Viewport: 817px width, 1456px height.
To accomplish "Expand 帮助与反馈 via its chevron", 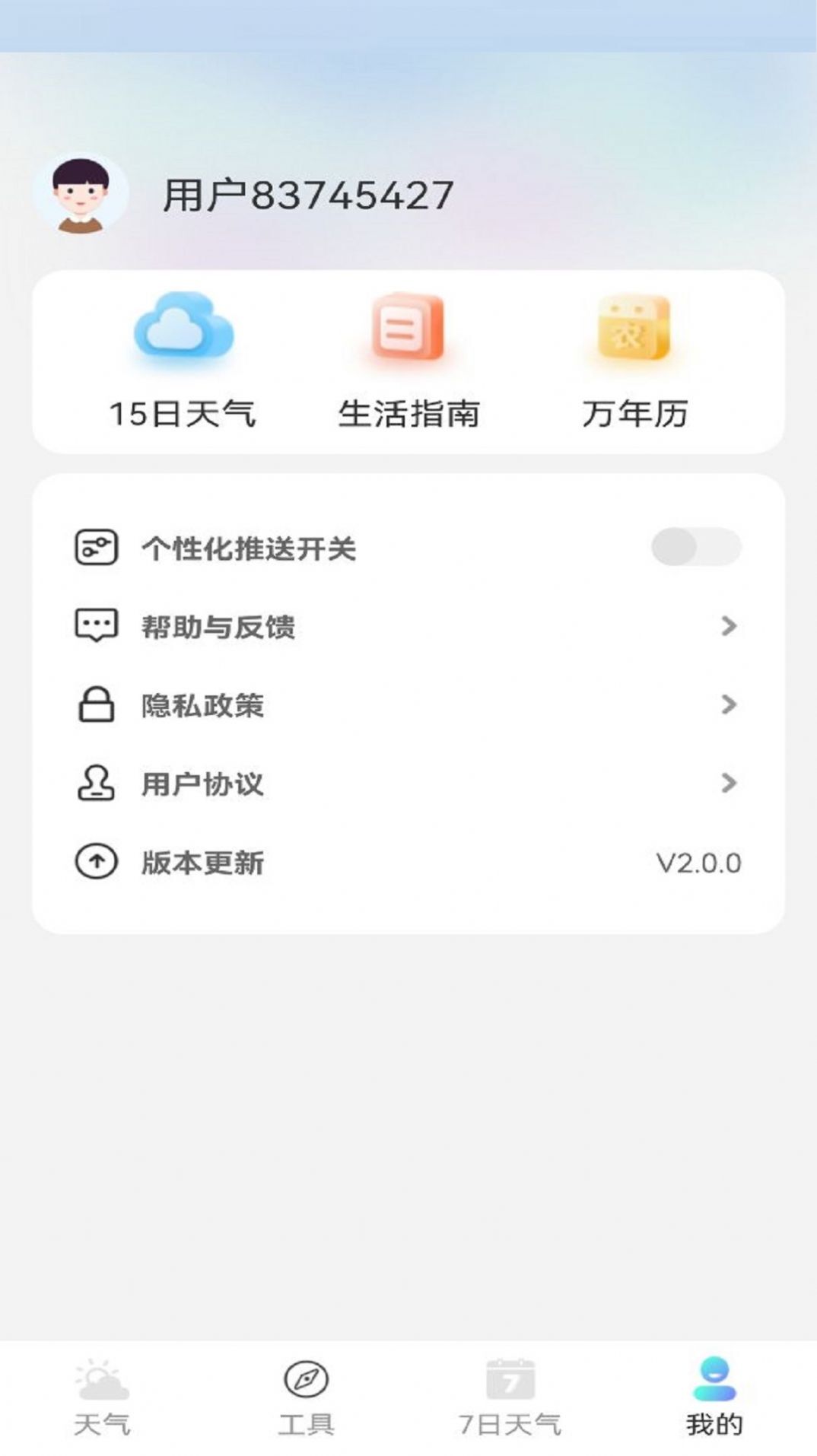I will 729,625.
